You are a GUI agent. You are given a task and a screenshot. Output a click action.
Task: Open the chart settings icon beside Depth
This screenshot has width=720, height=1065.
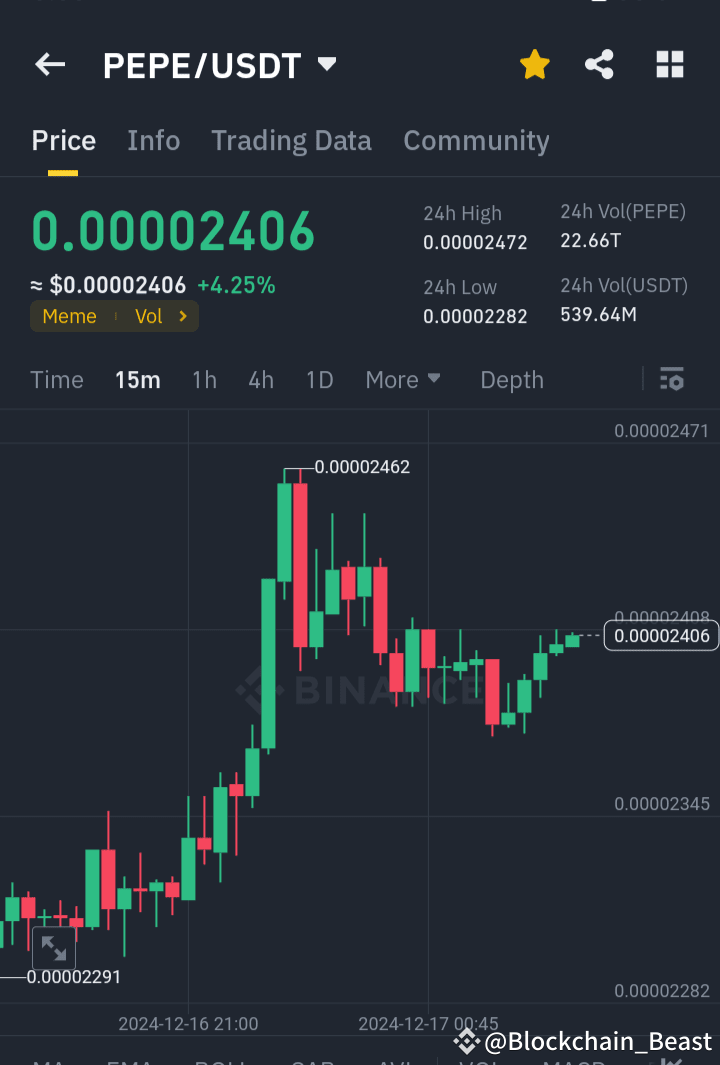point(671,379)
